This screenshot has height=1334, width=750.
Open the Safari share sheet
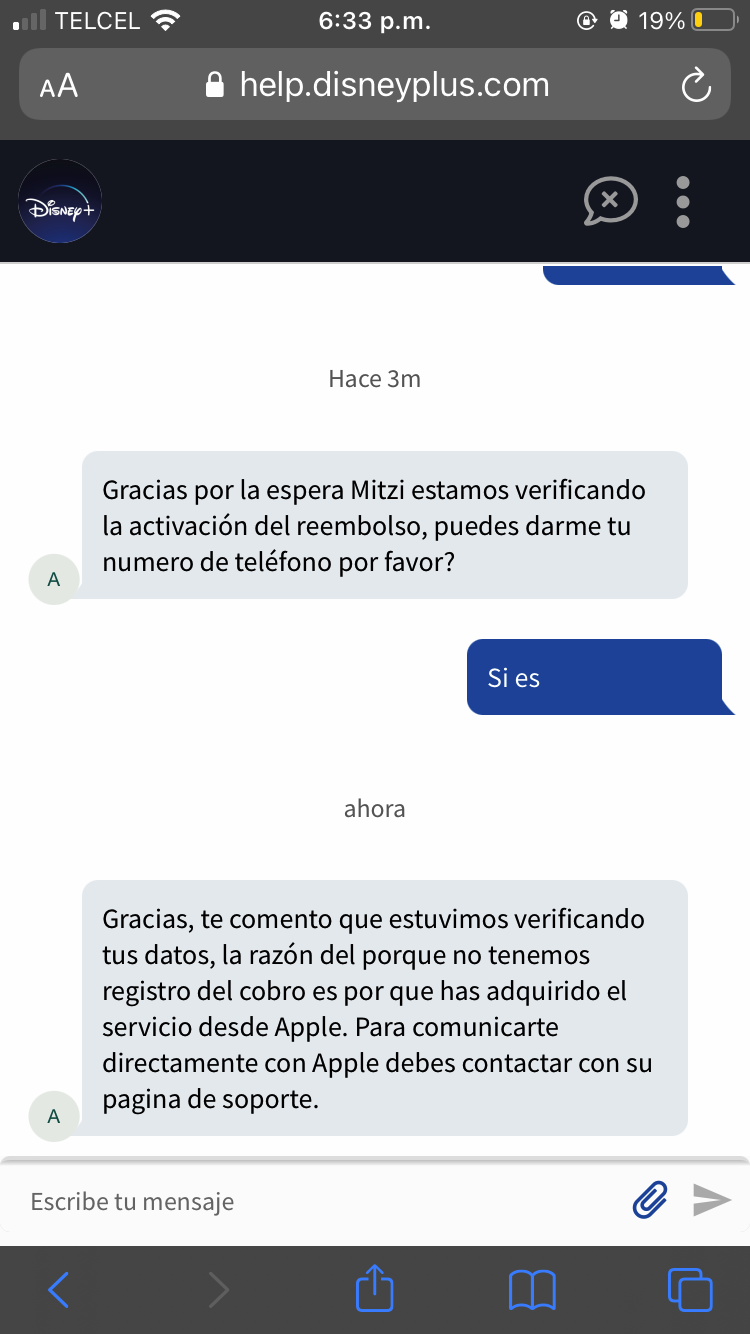tap(375, 1288)
